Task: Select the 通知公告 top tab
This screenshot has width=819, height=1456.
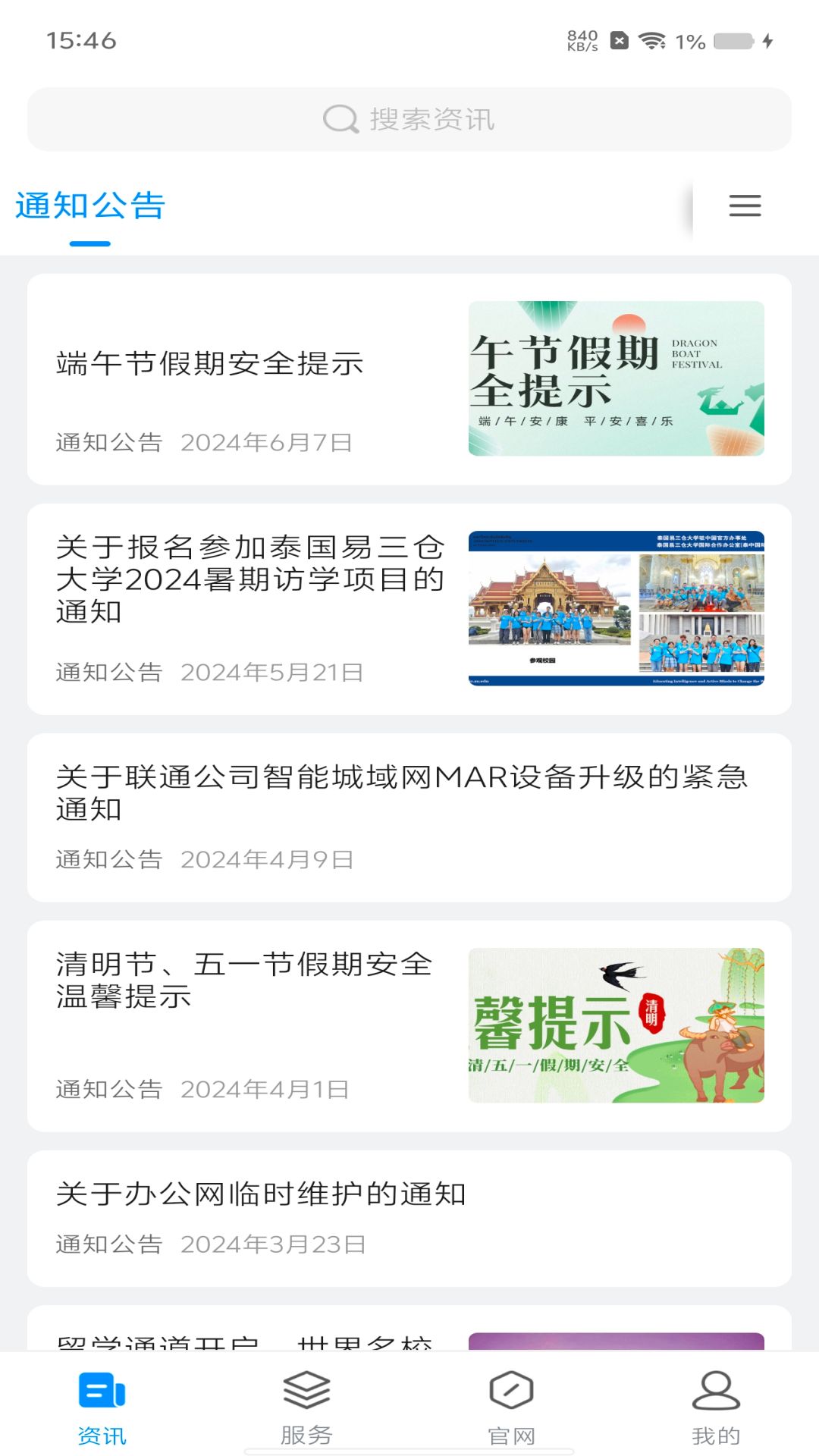Action: (x=90, y=206)
